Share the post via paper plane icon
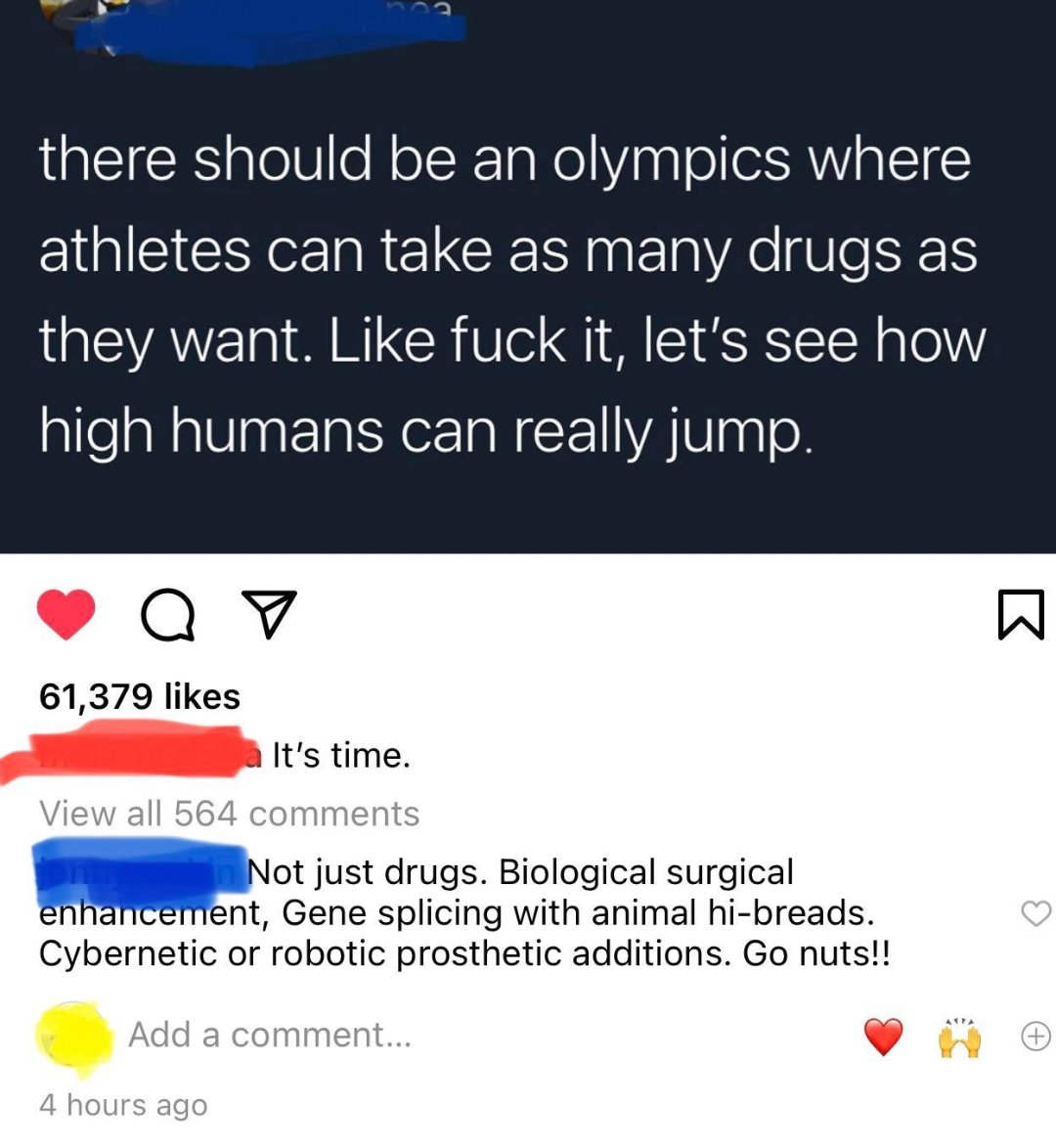 click(268, 615)
